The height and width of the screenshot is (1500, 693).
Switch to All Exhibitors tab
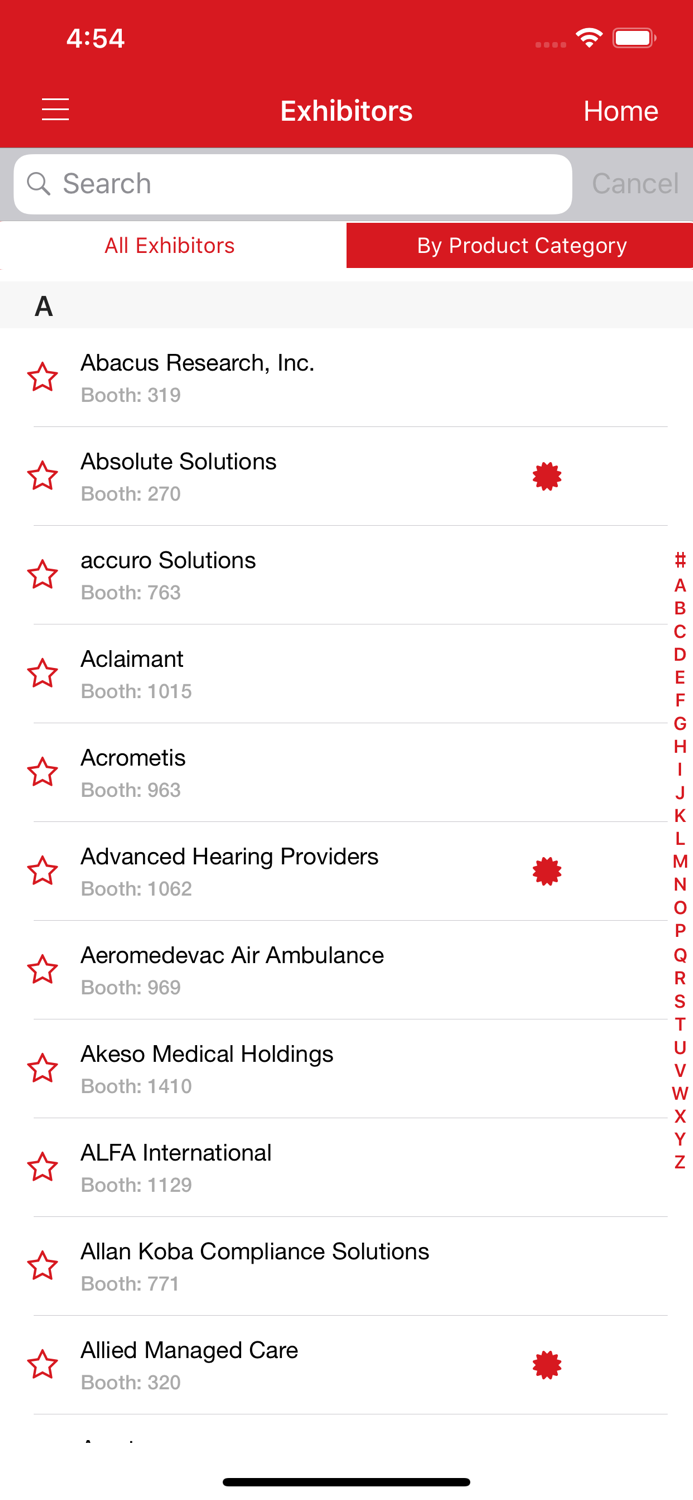[x=170, y=246]
